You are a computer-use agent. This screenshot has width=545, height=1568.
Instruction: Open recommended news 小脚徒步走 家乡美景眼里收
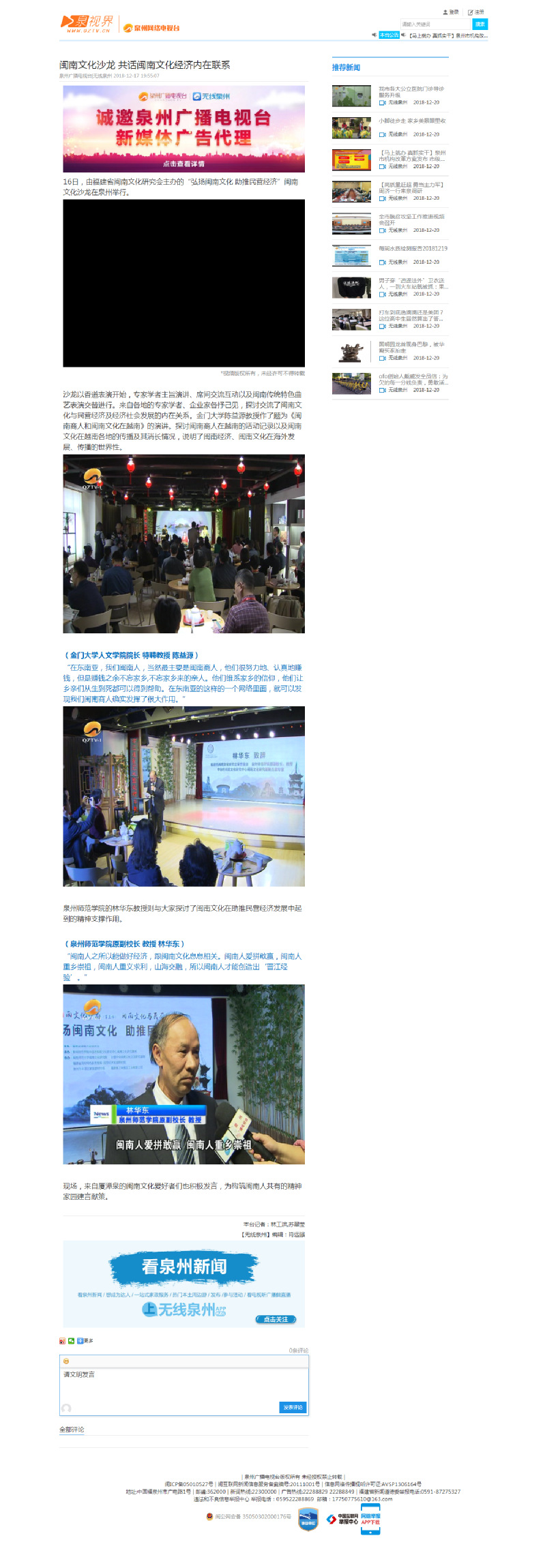tap(412, 121)
